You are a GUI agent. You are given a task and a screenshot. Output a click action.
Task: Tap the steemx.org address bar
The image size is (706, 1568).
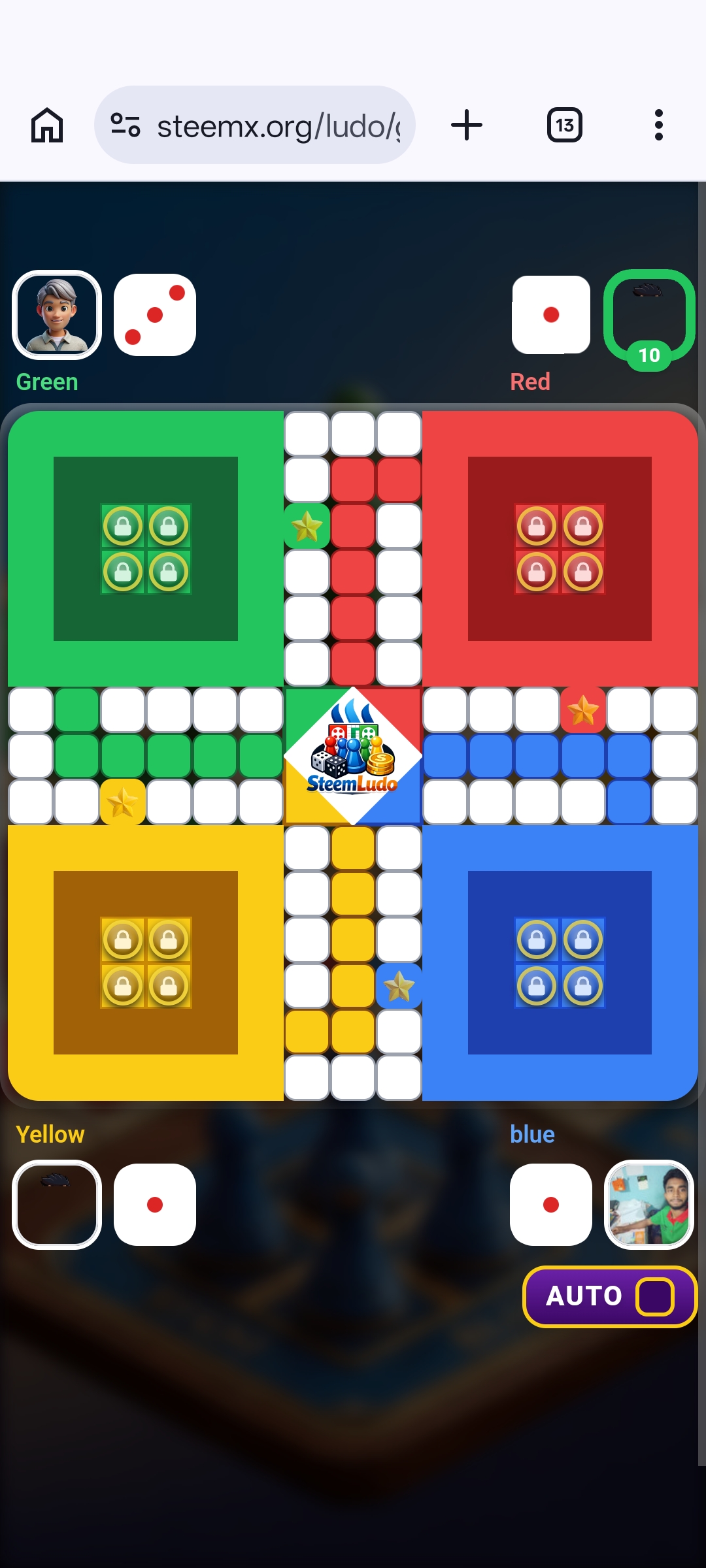[255, 125]
